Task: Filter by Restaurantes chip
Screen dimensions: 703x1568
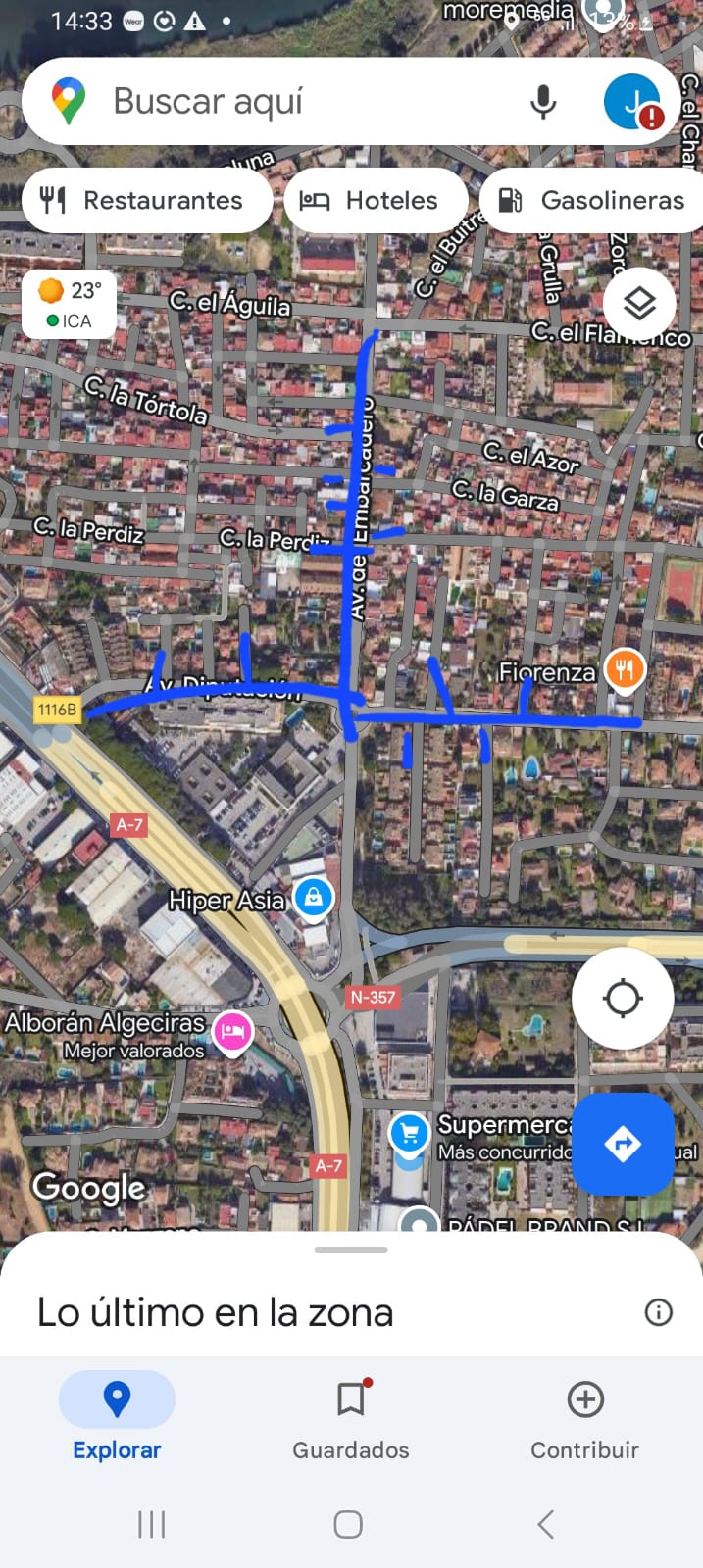Action: click(145, 200)
